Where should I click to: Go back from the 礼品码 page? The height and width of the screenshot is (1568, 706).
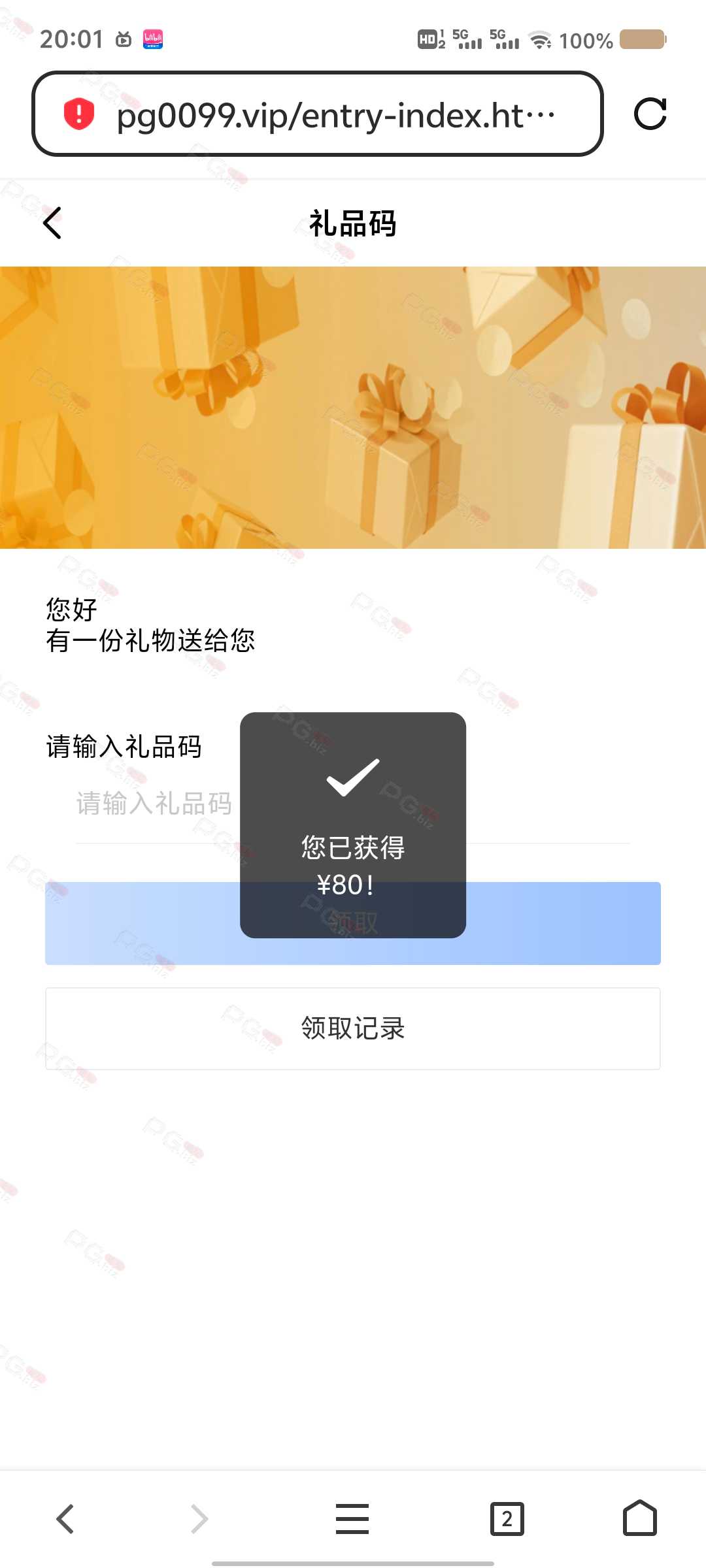tap(52, 223)
